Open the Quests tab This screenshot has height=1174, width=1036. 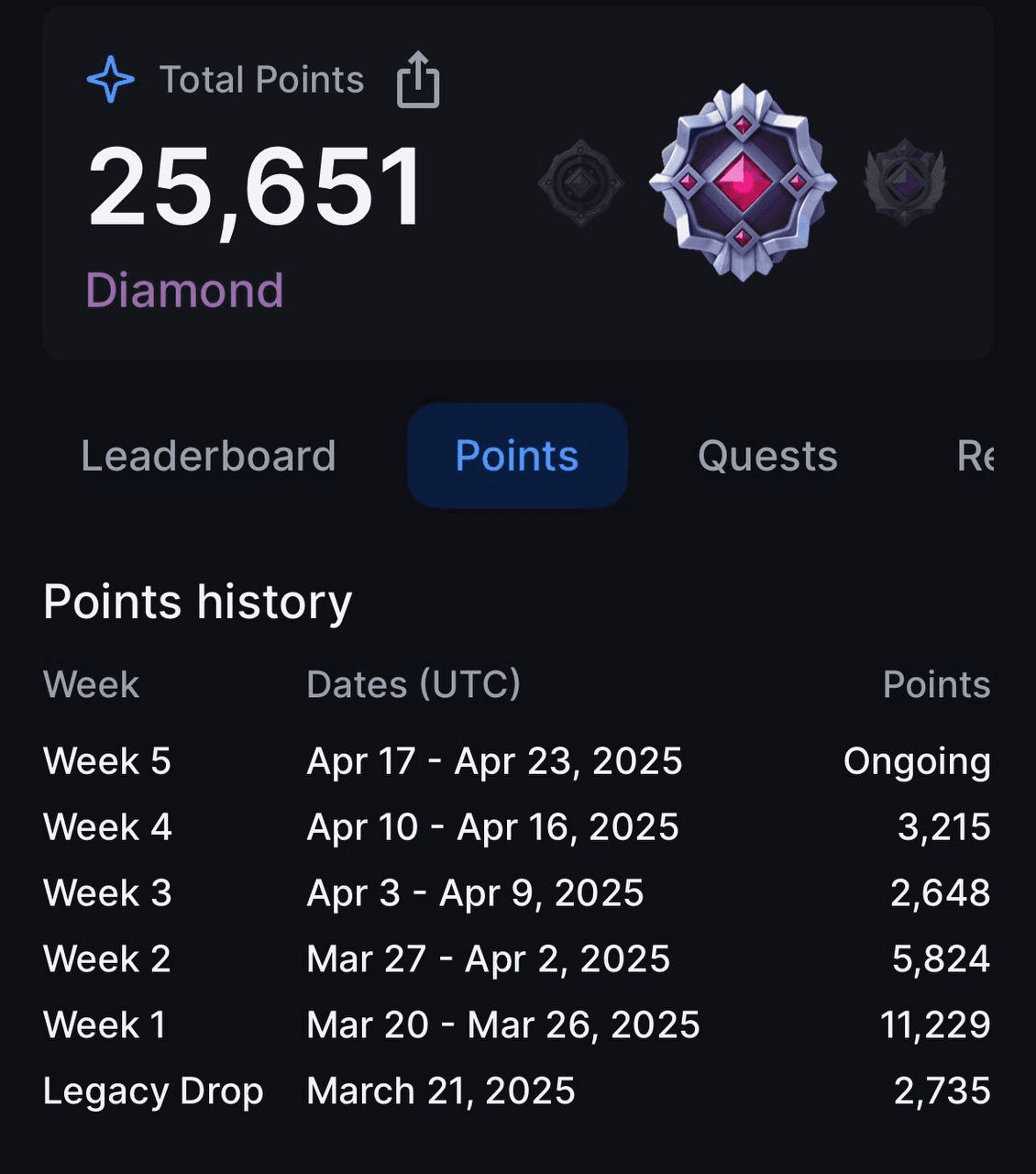tap(767, 456)
